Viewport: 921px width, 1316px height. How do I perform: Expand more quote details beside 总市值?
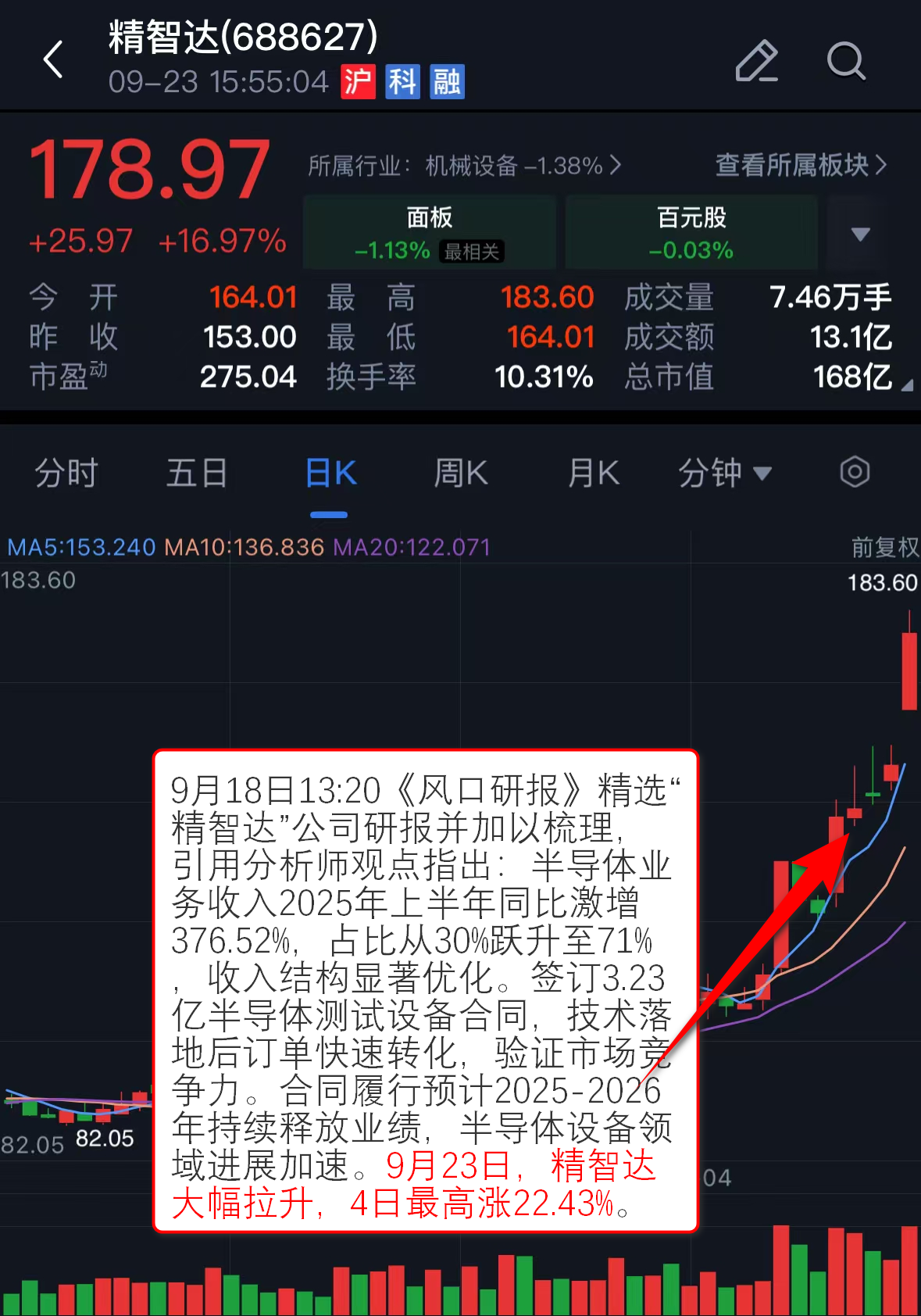coord(906,385)
